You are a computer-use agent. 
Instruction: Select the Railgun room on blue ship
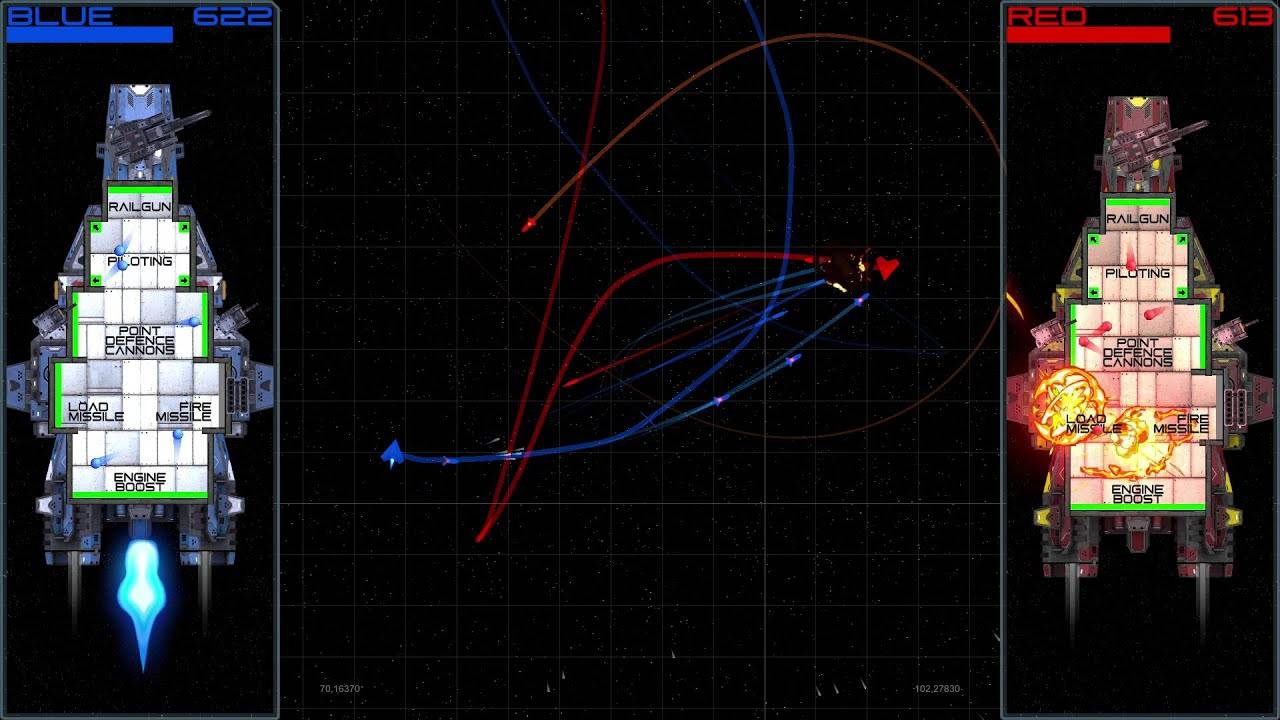140,206
